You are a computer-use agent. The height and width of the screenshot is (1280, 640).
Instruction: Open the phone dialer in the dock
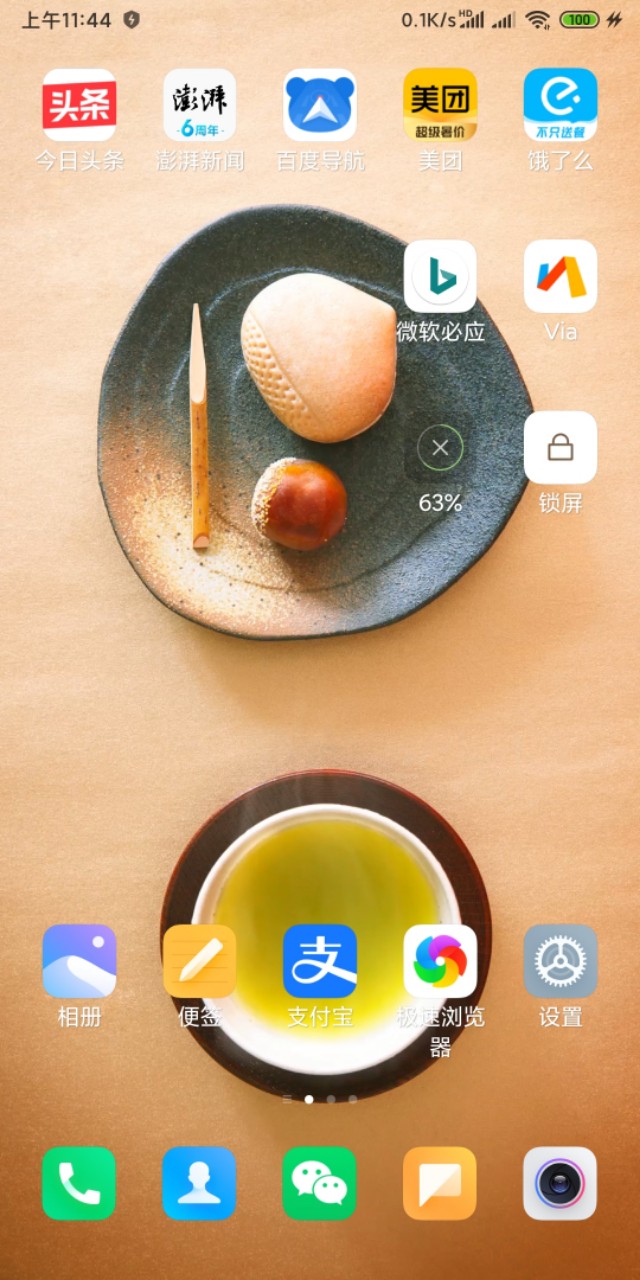point(80,1184)
